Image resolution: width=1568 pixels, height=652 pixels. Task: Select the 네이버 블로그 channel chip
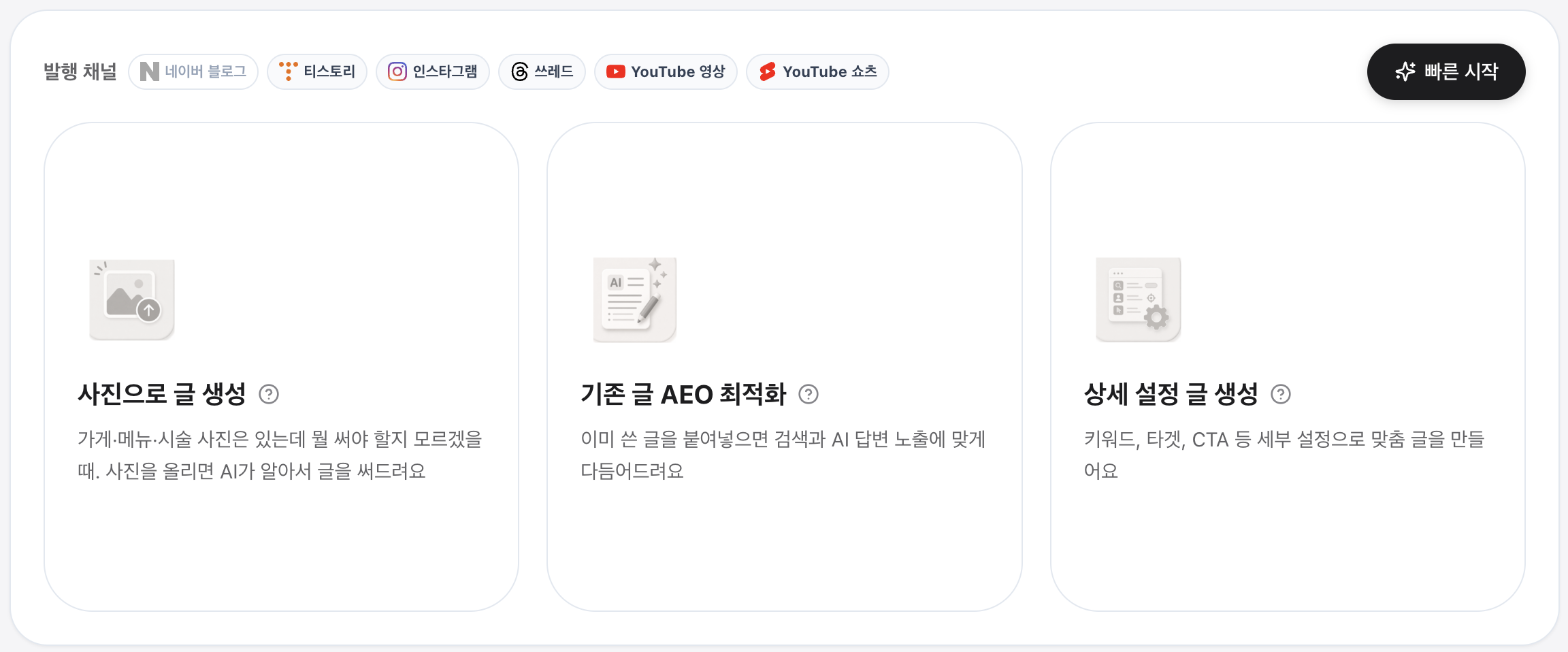tap(193, 71)
